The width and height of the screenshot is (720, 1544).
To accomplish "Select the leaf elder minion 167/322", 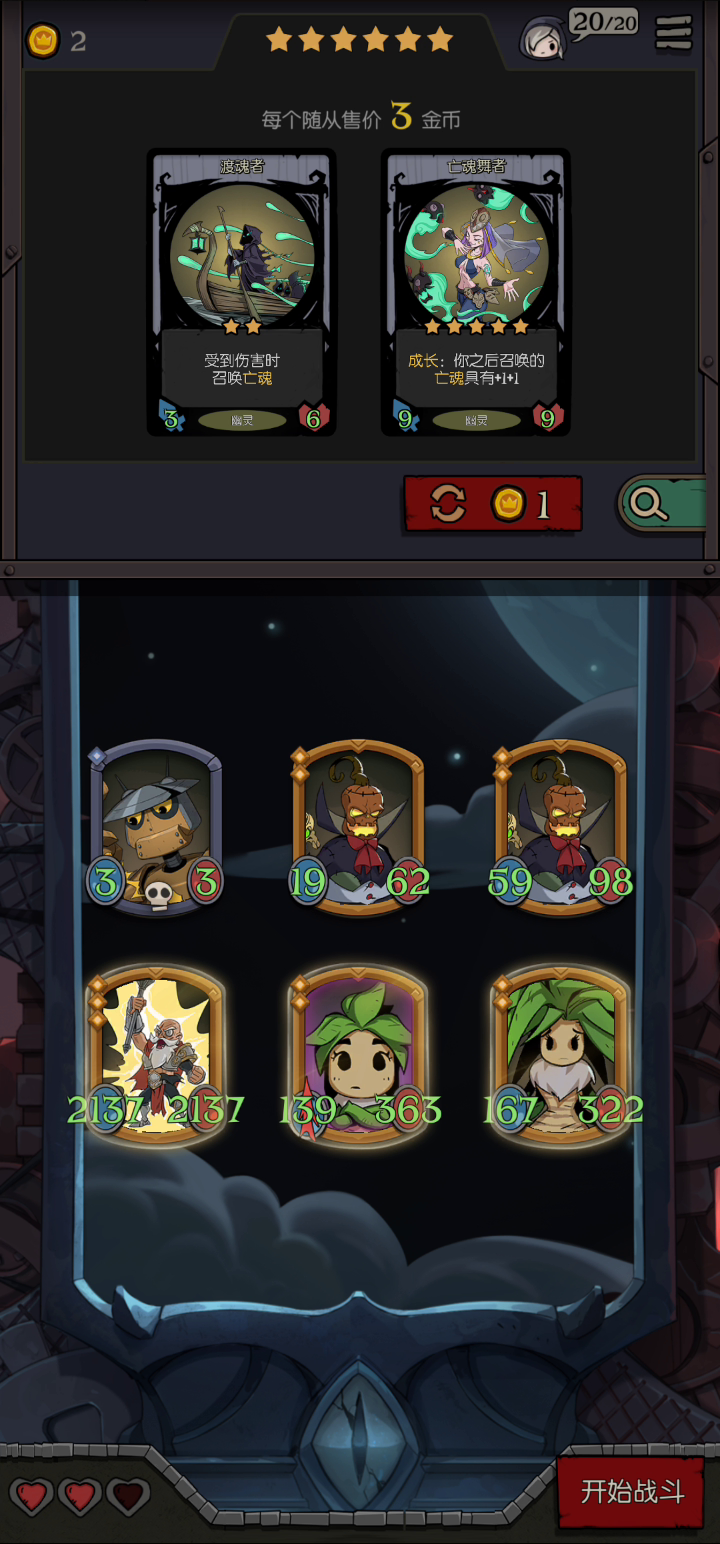I will [560, 1054].
